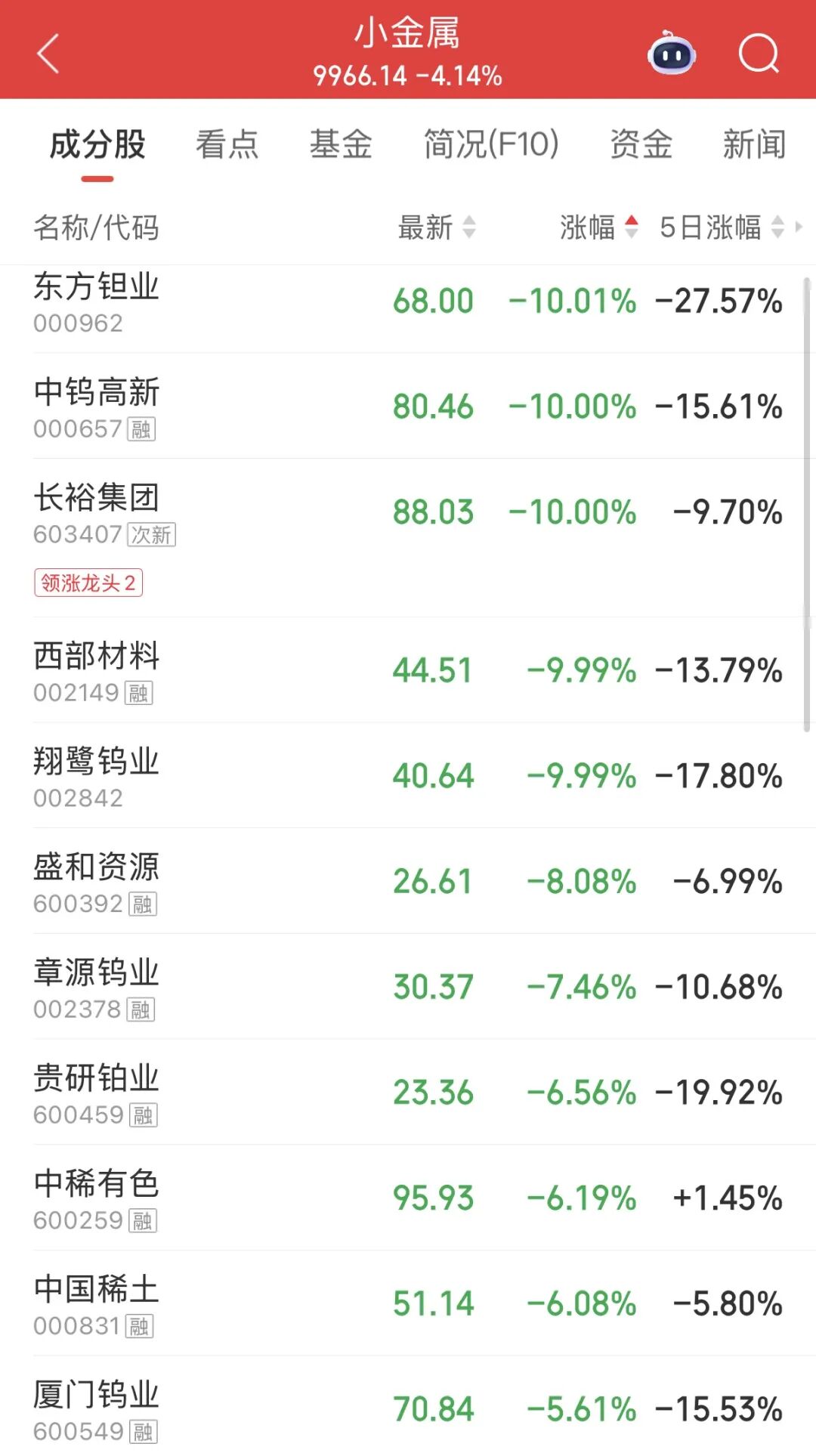Toggle sorting by 涨幅 column

point(599,227)
